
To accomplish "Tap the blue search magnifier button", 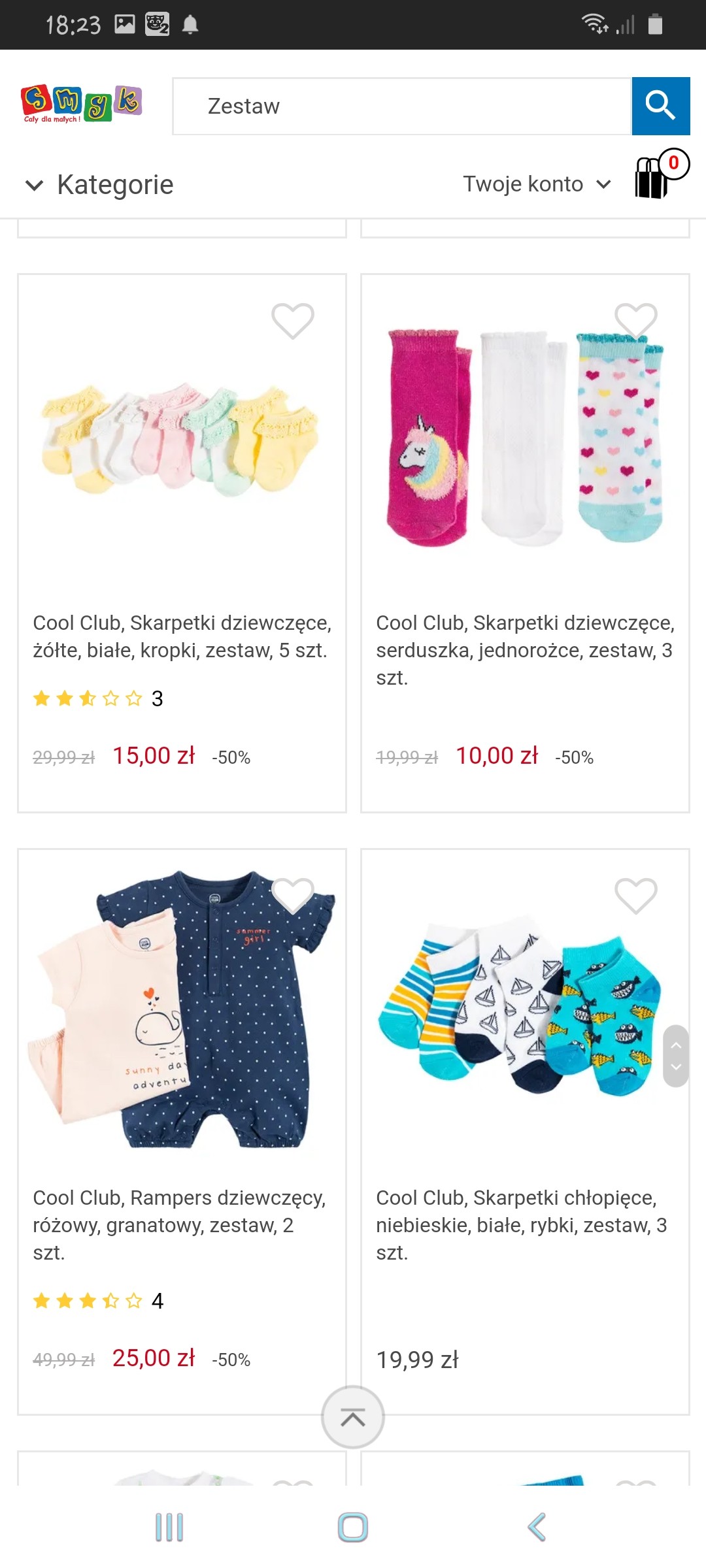I will pos(660,106).
